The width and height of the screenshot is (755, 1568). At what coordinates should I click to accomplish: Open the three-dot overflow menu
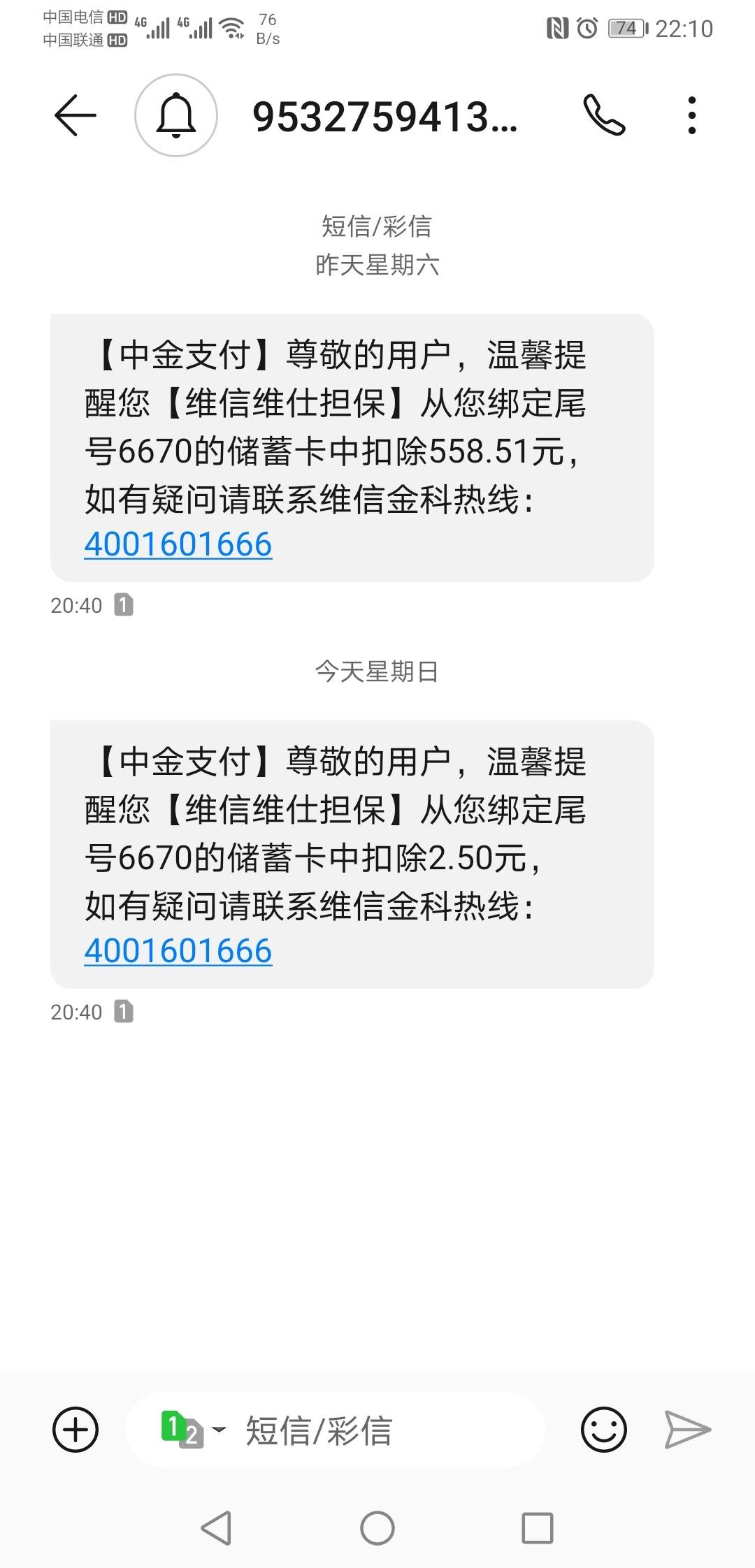tap(691, 115)
